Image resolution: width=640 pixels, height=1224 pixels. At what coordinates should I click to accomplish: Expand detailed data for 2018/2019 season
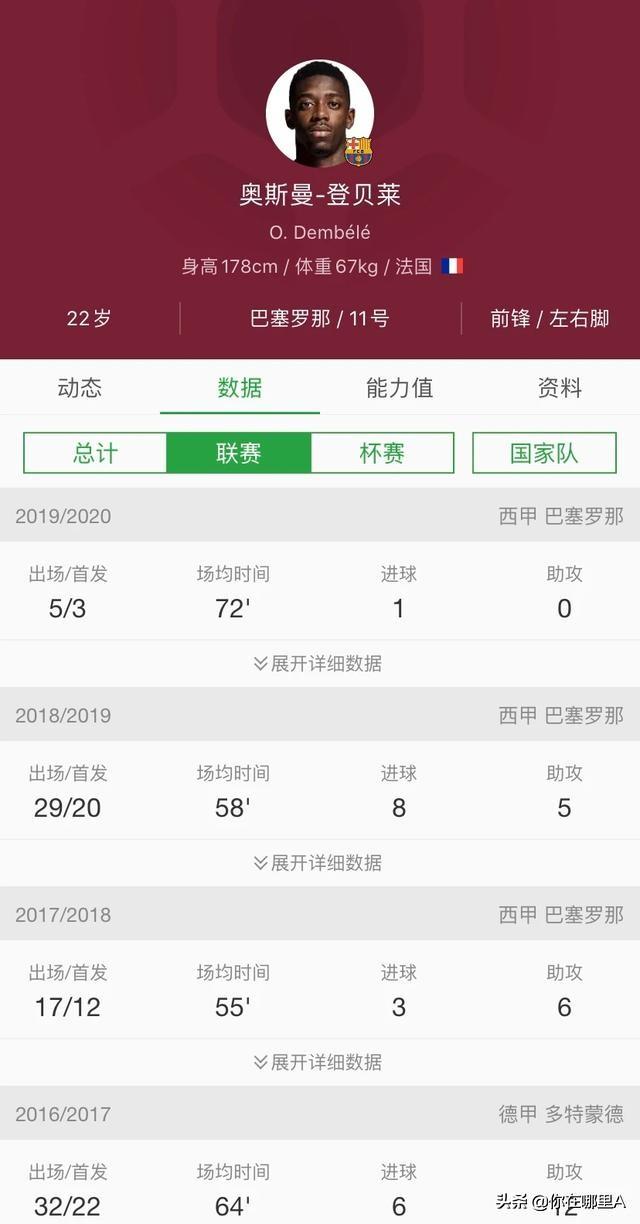point(318,862)
